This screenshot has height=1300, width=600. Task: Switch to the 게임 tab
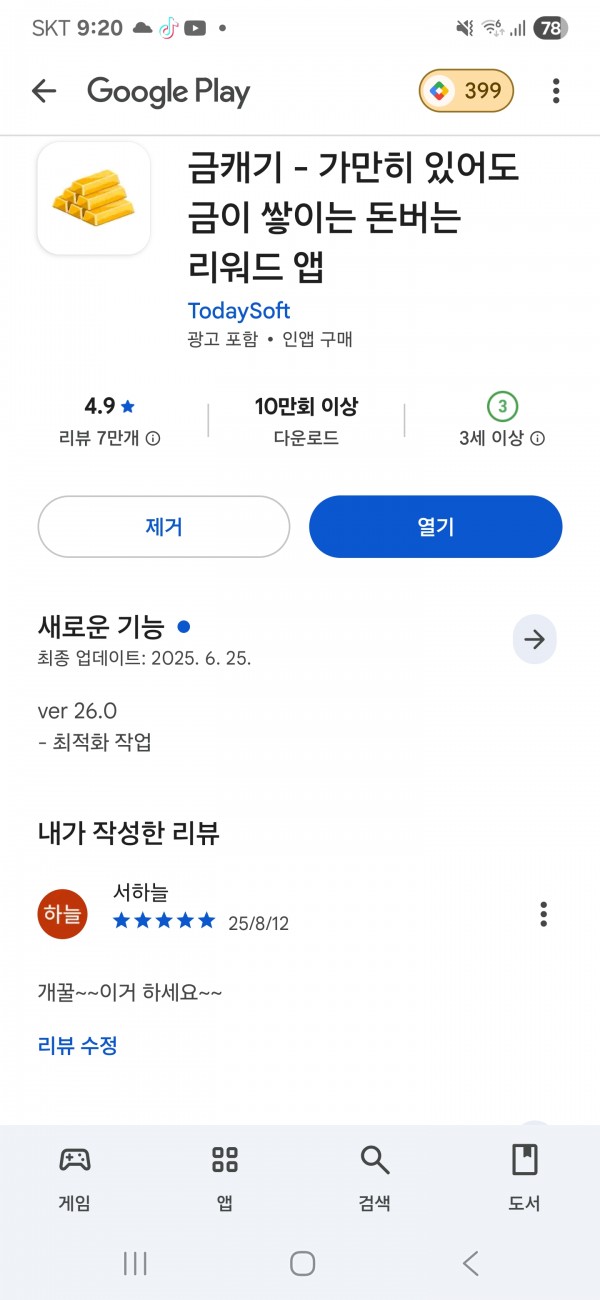click(75, 1178)
